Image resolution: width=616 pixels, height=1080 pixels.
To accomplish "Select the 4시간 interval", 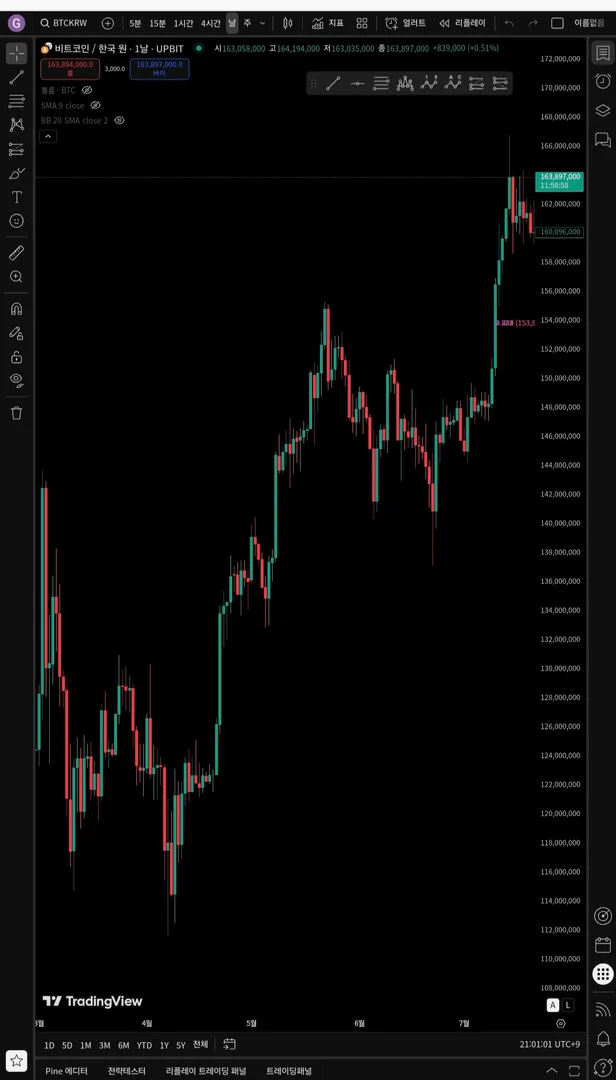I will coord(210,23).
